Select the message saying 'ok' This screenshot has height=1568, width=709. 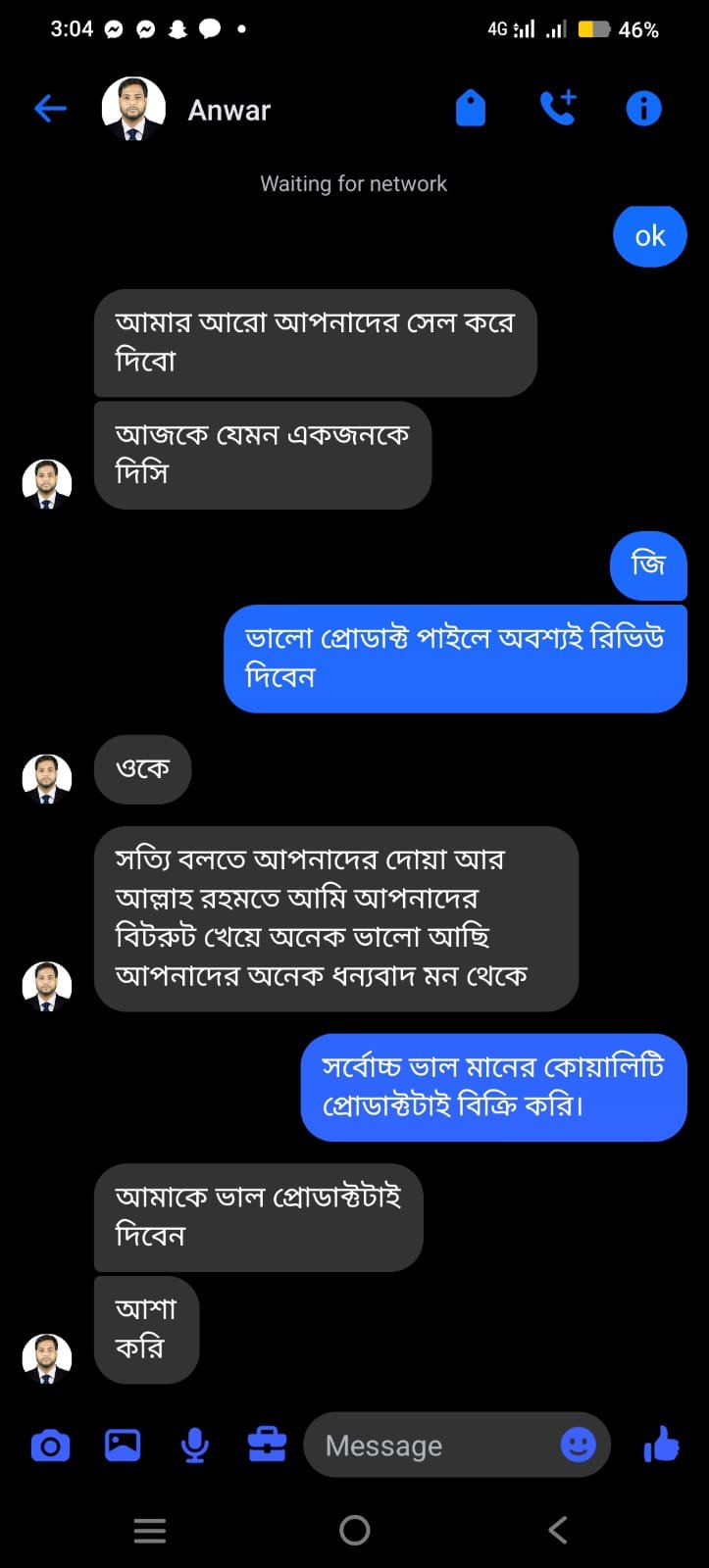[649, 235]
